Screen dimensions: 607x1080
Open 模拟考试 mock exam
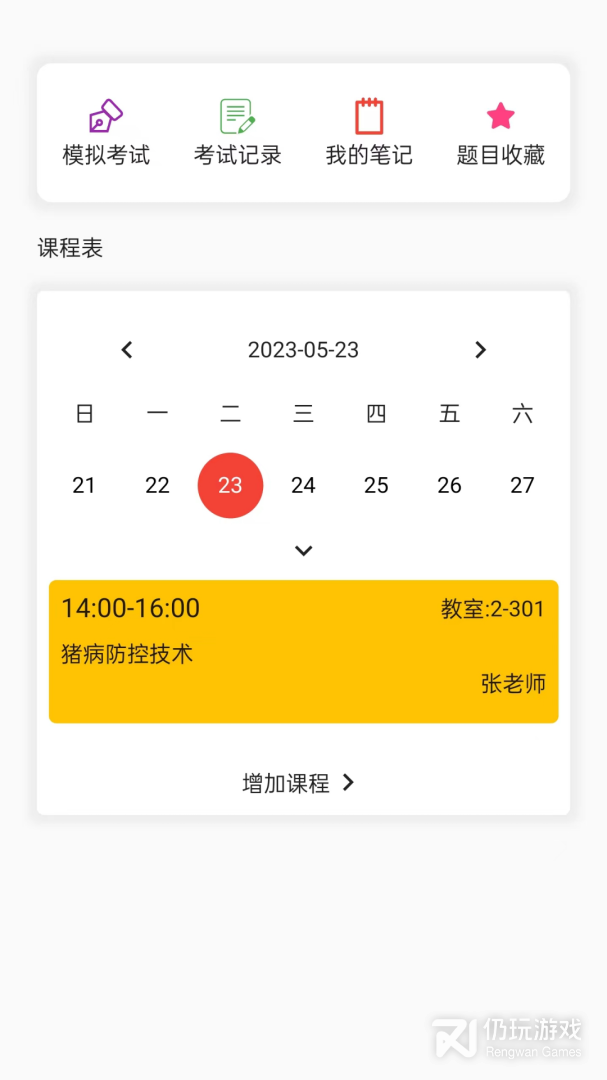(106, 133)
